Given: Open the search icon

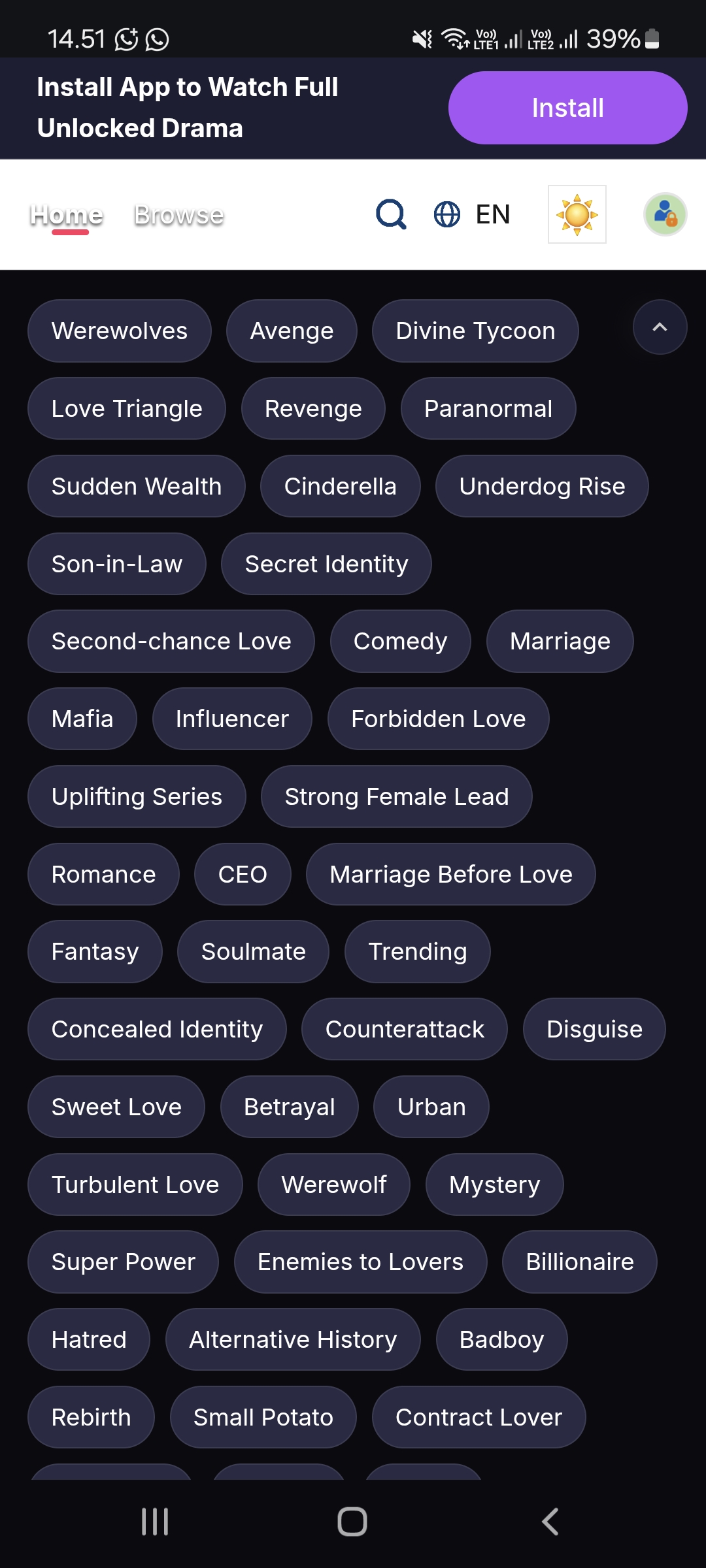Looking at the screenshot, I should [x=391, y=214].
